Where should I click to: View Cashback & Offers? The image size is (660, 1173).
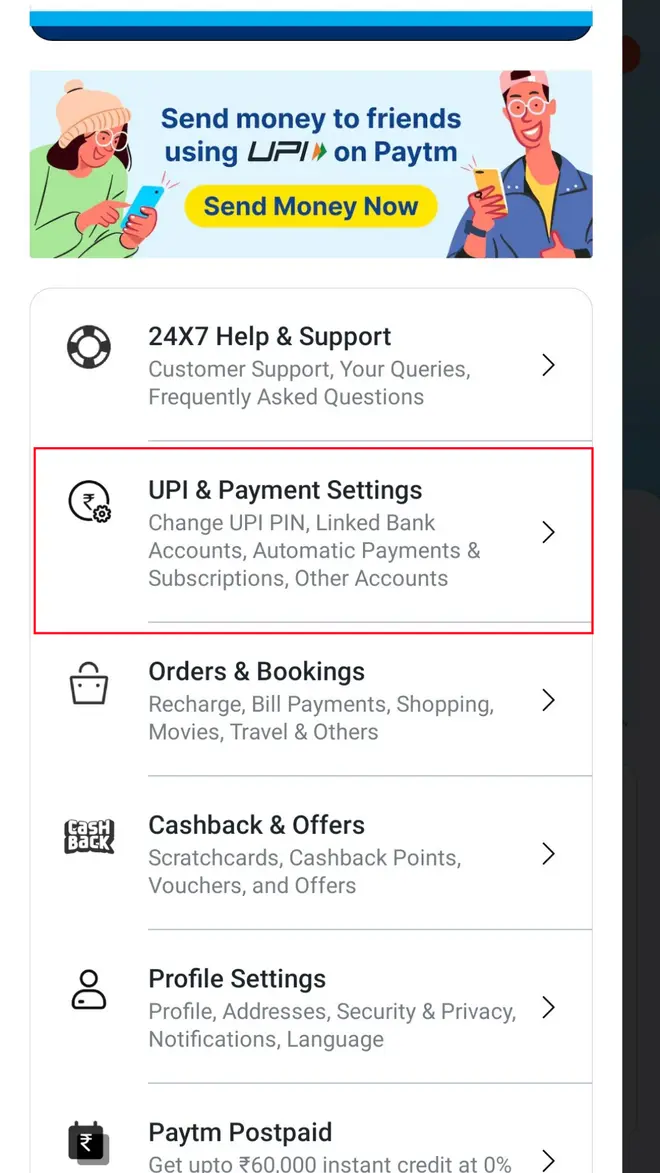coord(310,853)
